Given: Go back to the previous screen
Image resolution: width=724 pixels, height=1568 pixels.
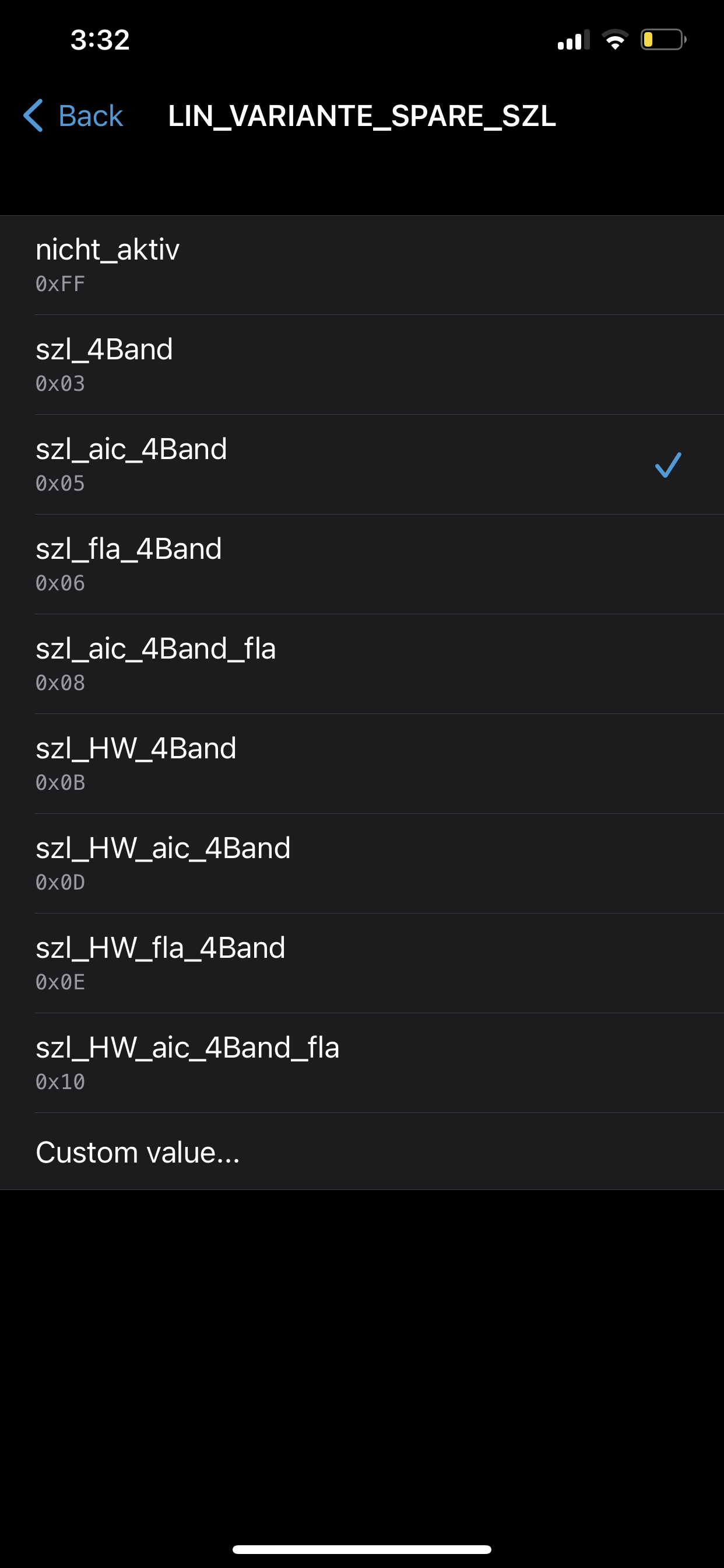Looking at the screenshot, I should 73,116.
